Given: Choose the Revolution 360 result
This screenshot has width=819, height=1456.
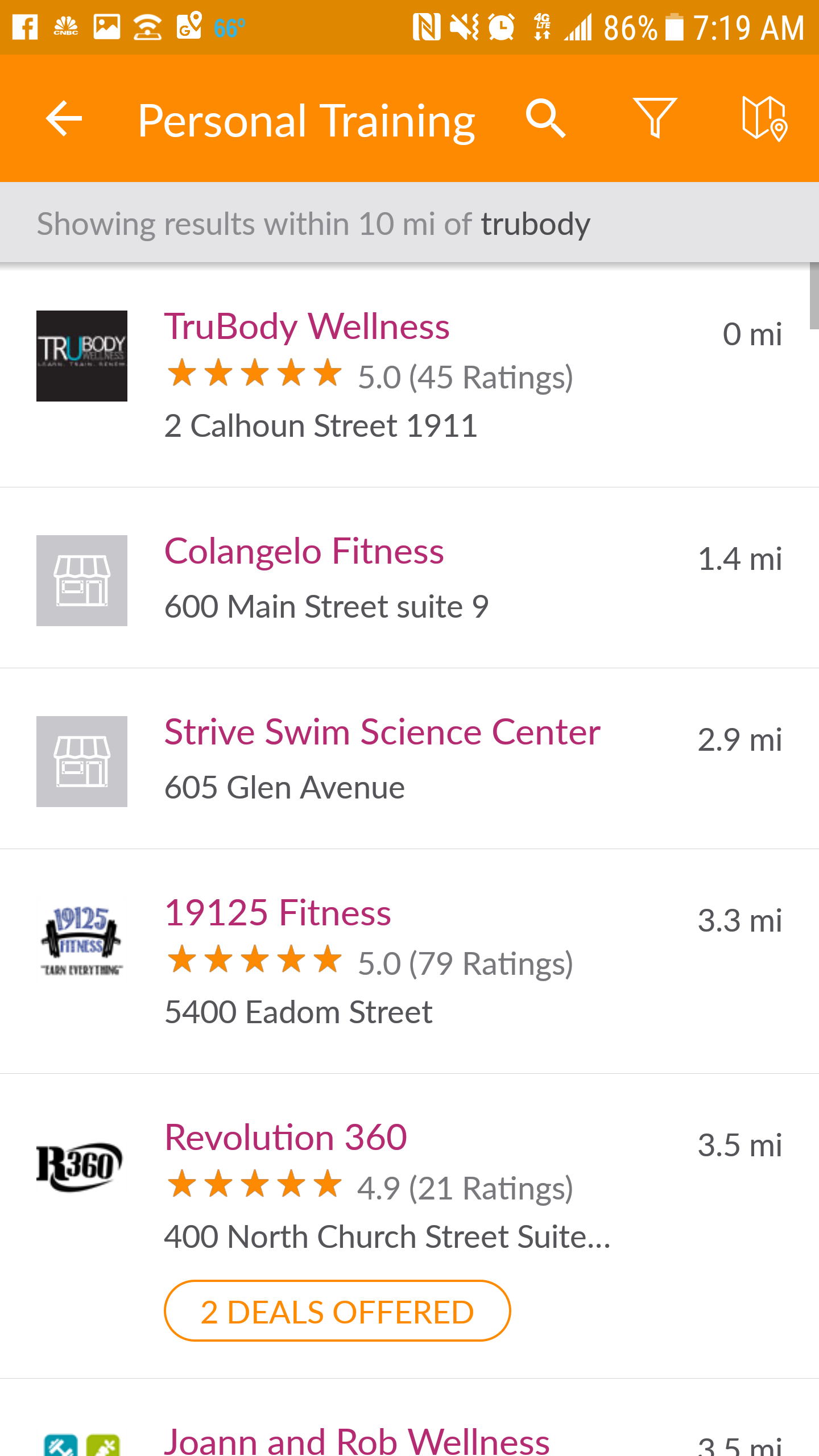Looking at the screenshot, I should tap(286, 1137).
